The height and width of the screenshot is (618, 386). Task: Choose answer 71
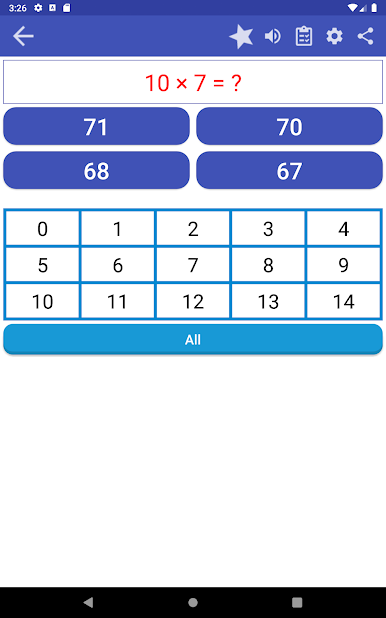pyautogui.click(x=96, y=126)
